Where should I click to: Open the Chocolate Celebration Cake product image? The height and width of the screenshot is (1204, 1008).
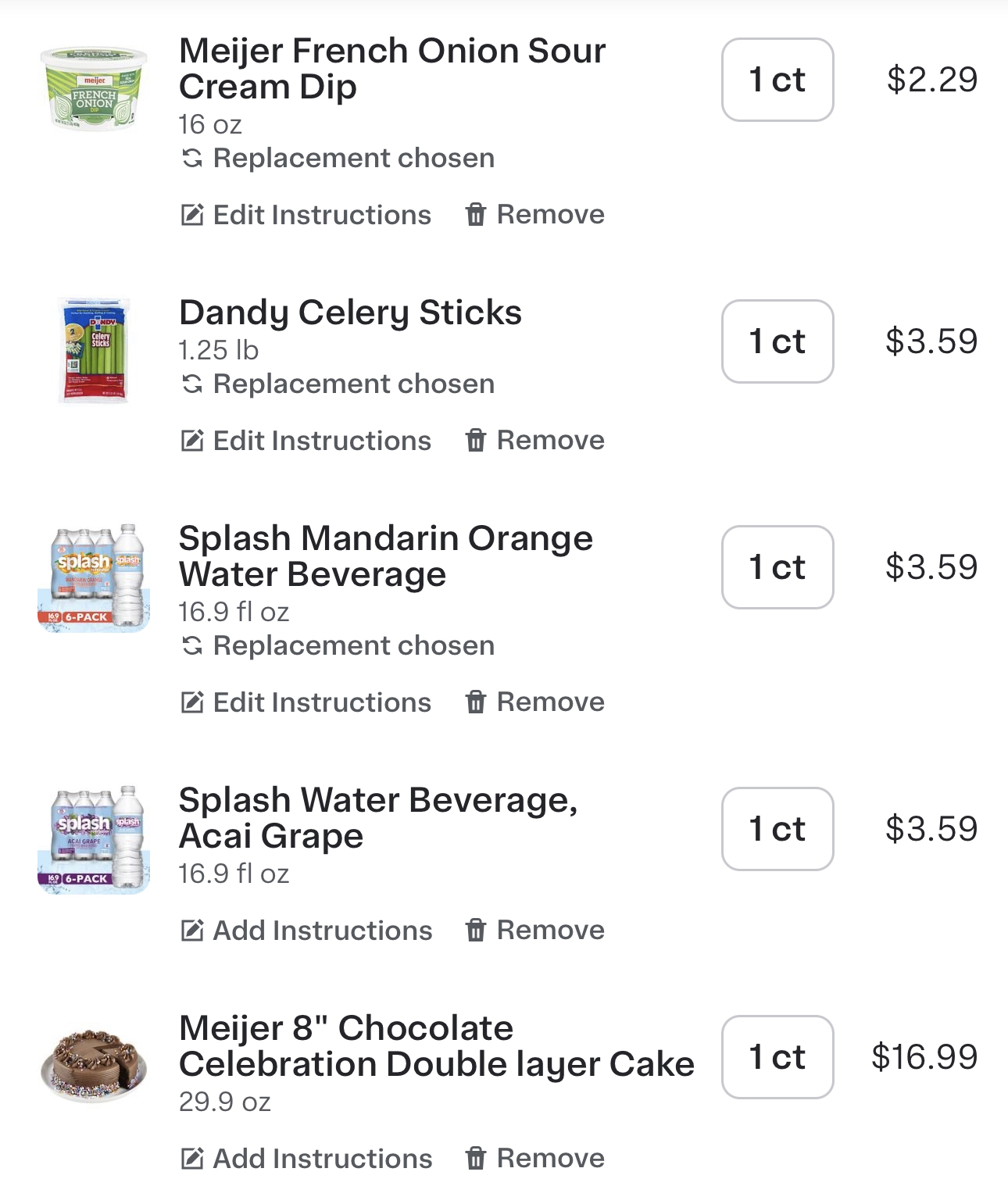click(94, 1064)
